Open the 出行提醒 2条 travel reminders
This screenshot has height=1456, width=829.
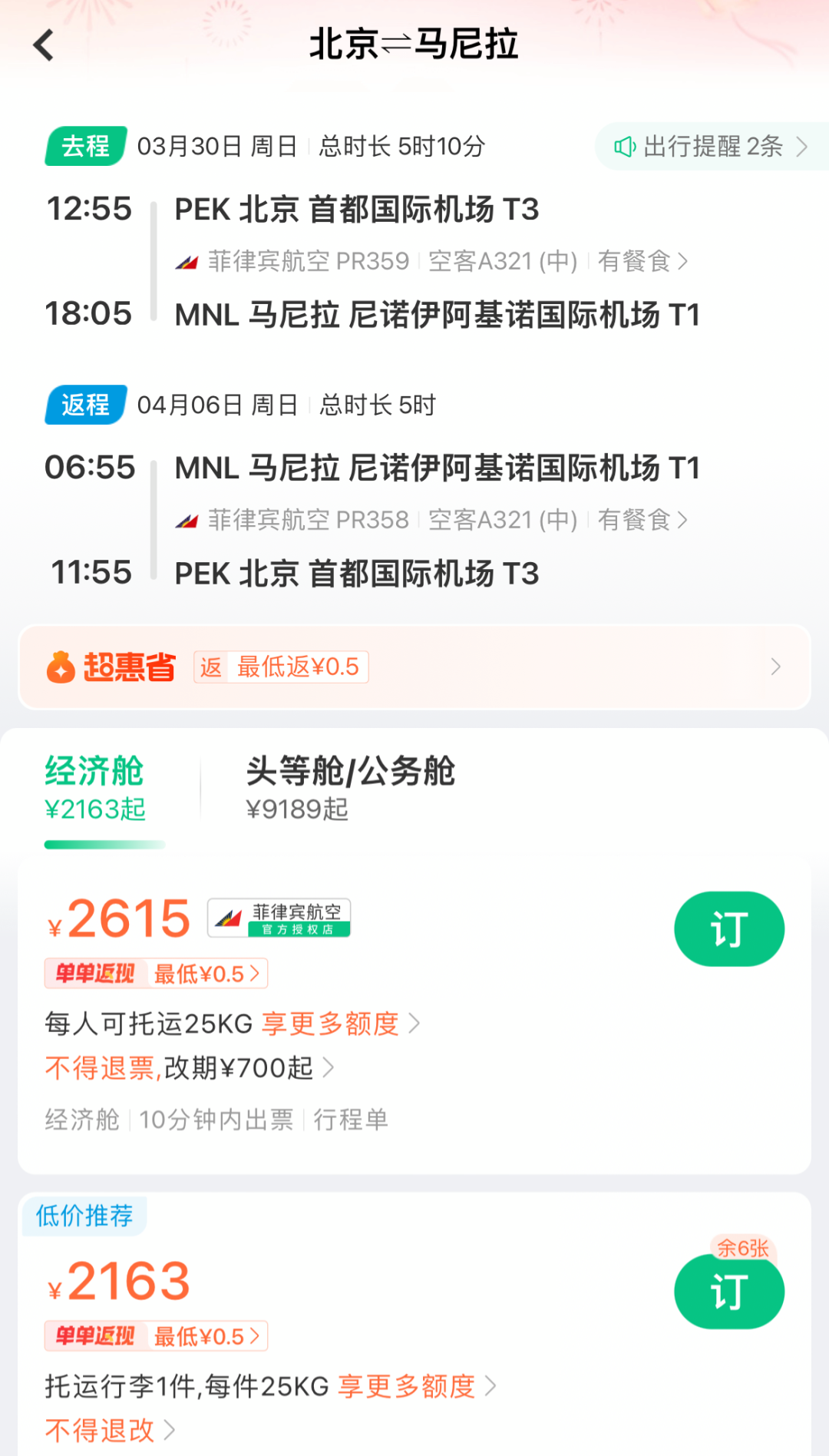711,146
